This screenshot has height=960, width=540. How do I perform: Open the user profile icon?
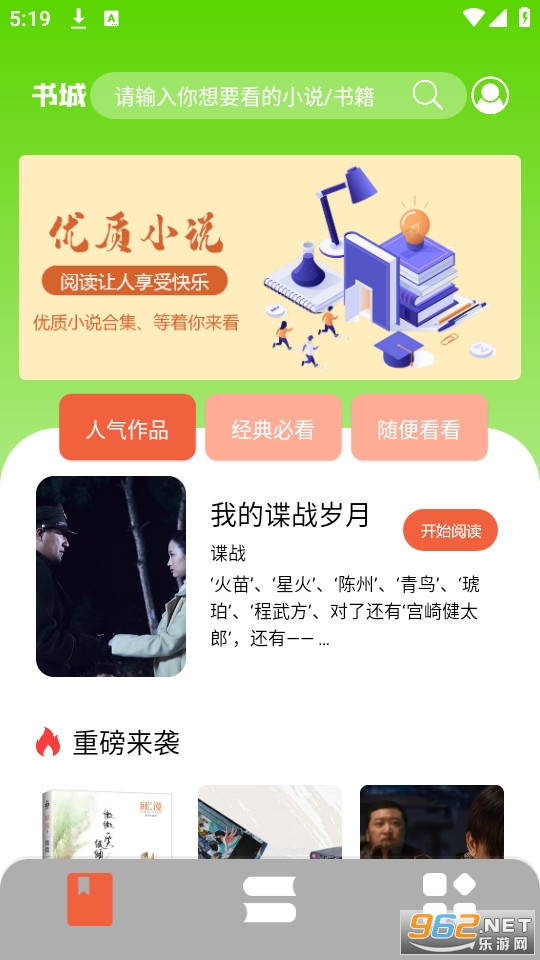[490, 96]
